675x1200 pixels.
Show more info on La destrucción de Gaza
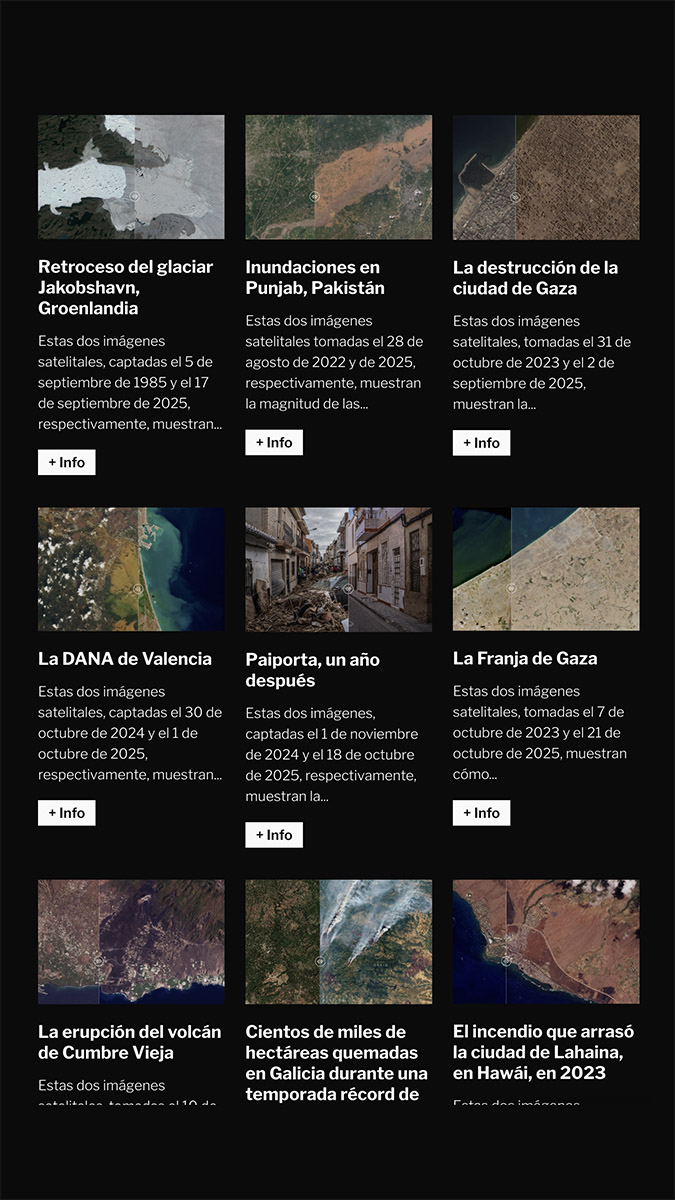pyautogui.click(x=481, y=443)
